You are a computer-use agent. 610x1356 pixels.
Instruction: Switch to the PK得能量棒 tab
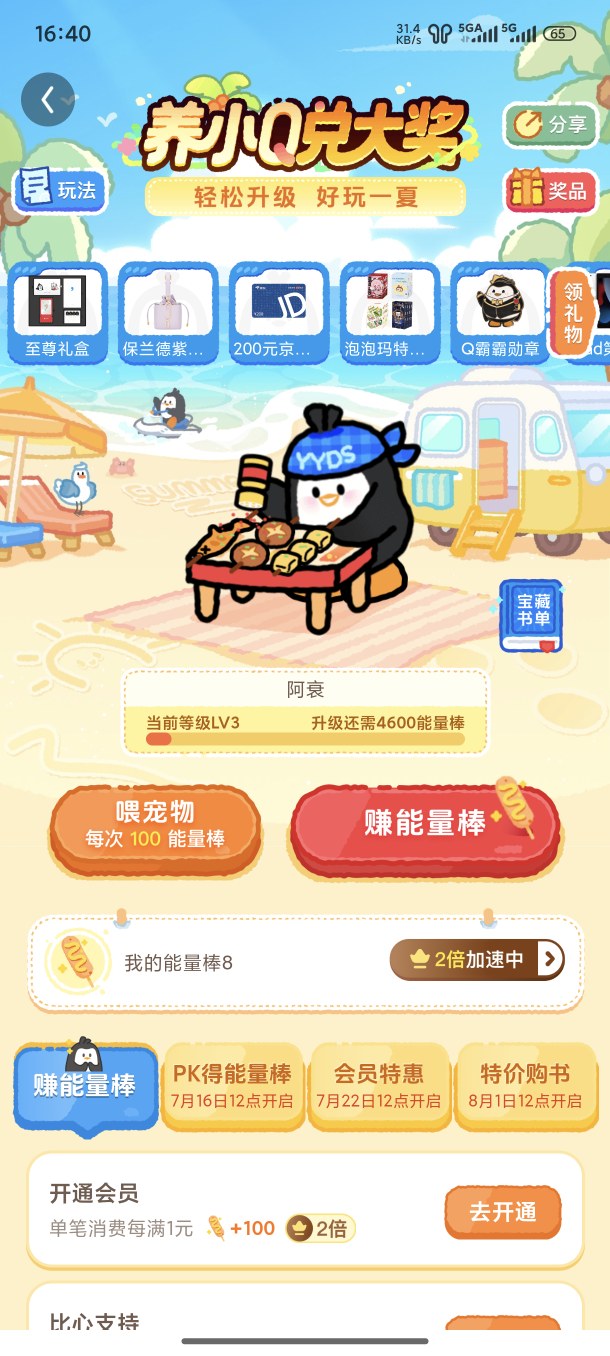[x=233, y=1086]
